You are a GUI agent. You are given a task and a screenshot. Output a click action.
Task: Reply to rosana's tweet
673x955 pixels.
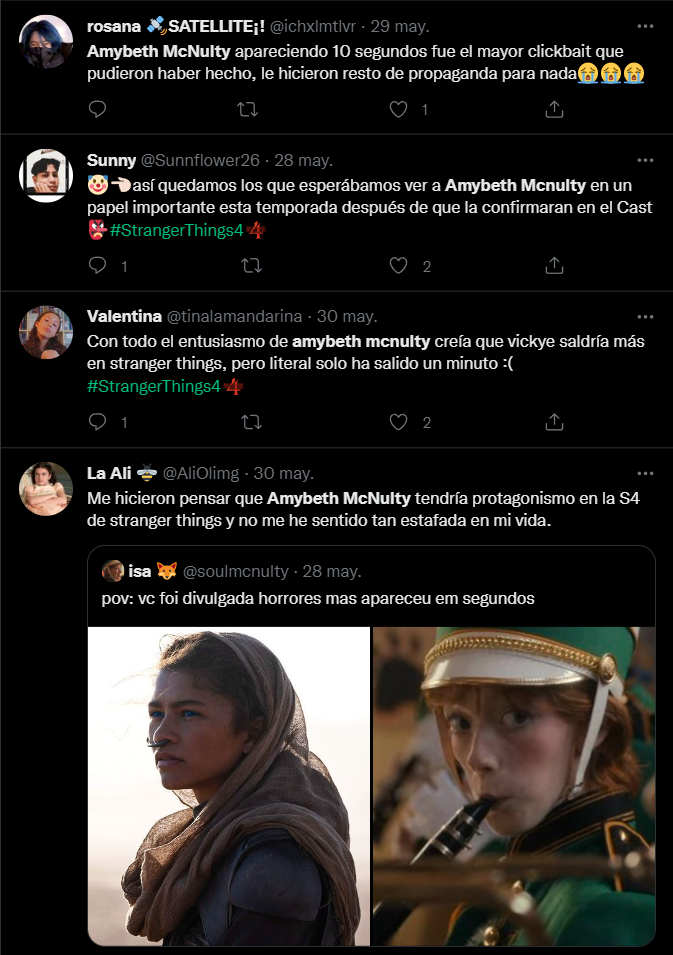click(97, 109)
